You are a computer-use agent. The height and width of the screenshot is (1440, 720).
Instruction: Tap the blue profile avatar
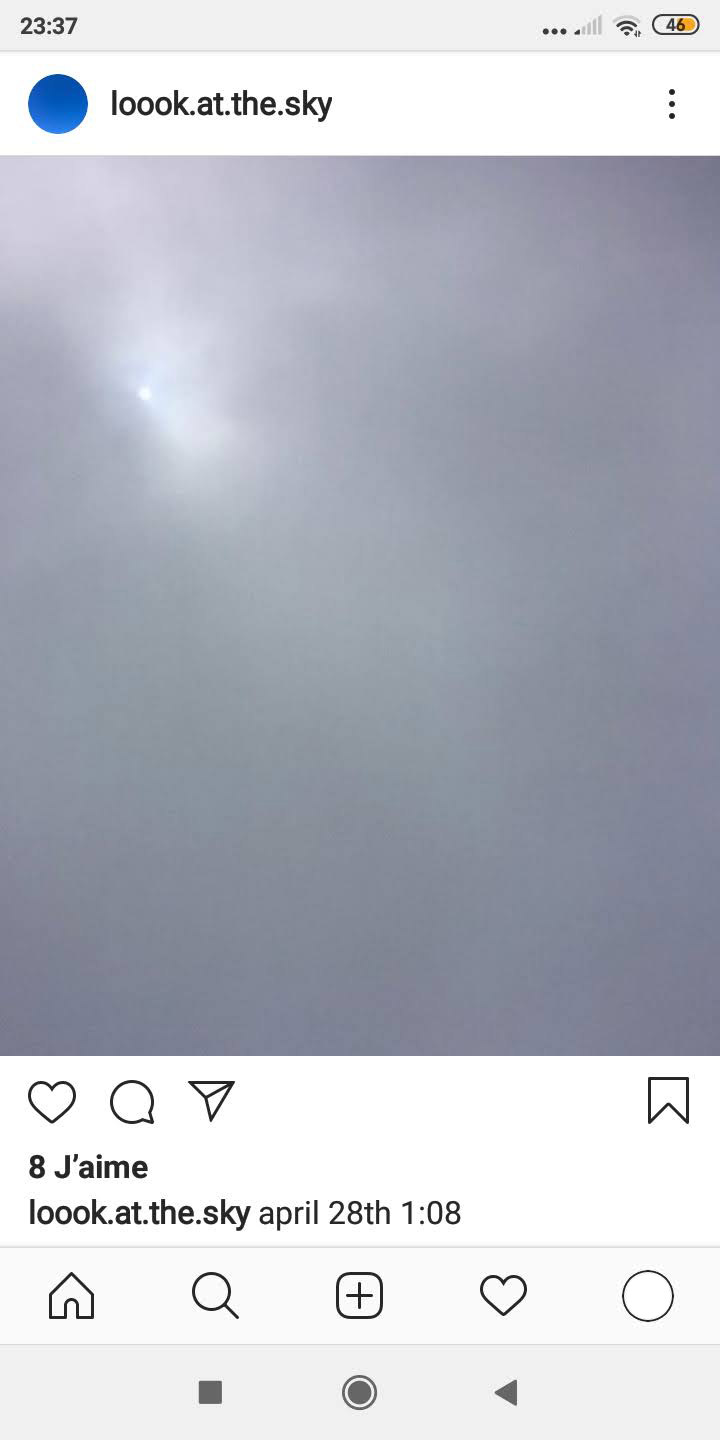click(58, 104)
